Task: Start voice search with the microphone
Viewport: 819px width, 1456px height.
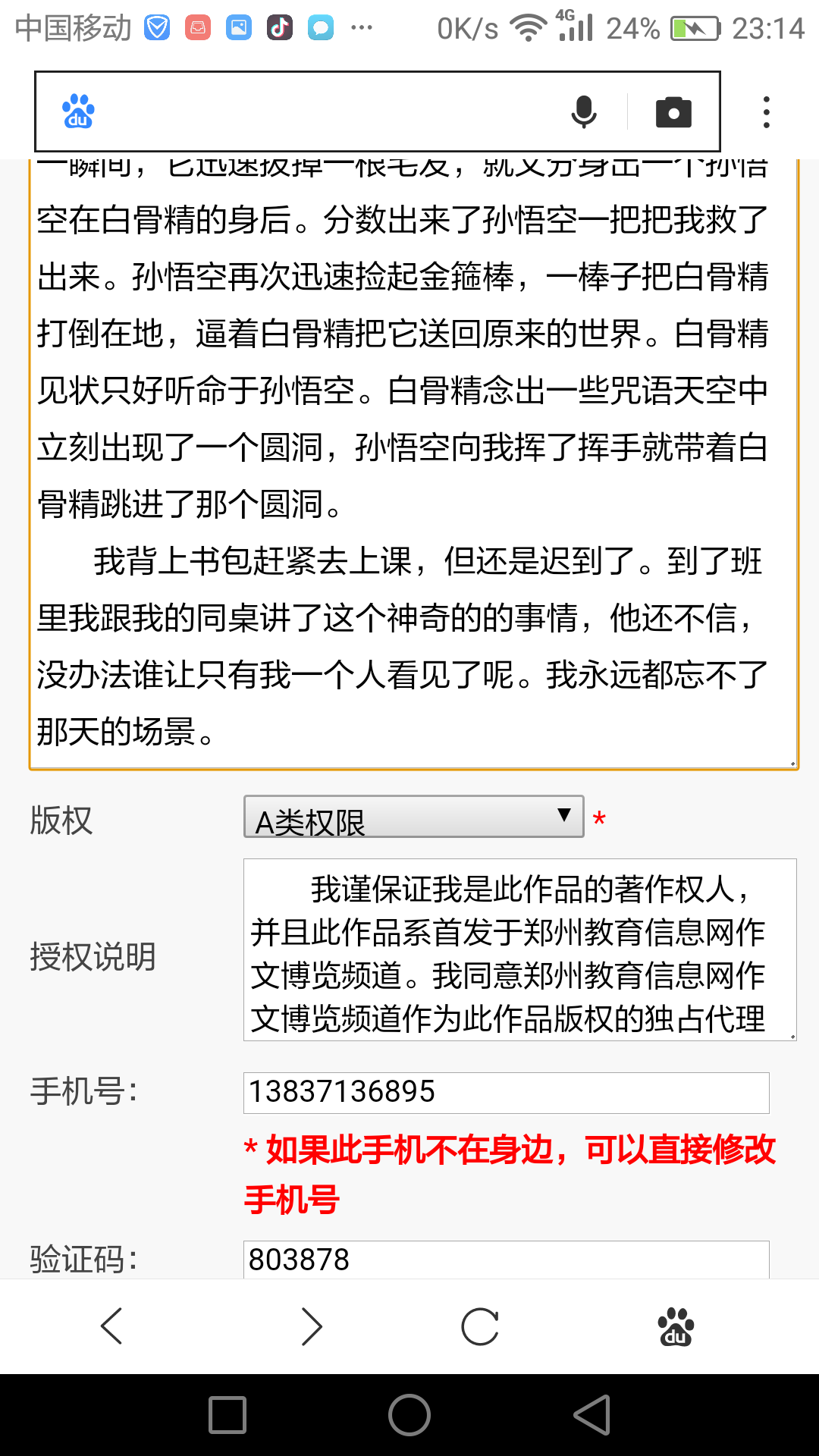Action: point(583,112)
